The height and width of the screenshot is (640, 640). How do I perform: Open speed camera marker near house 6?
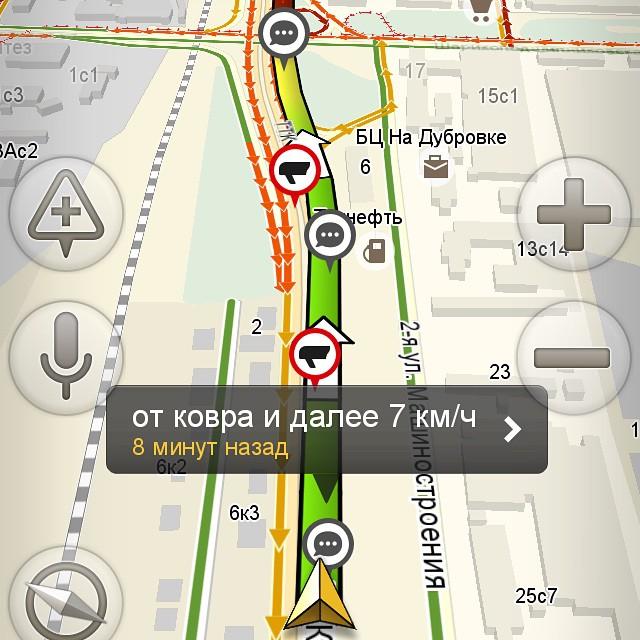295,171
